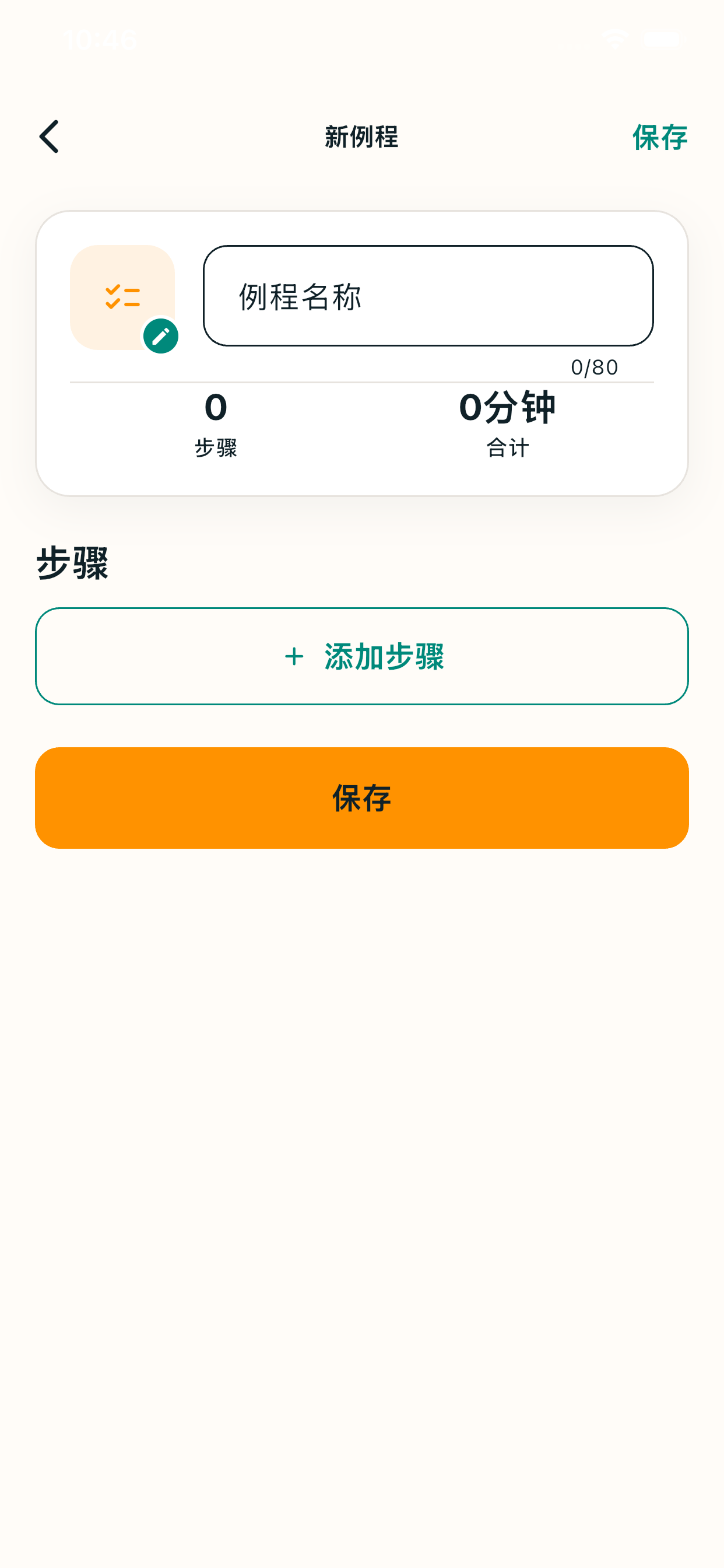
Task: Go back using the top-left arrow
Action: tap(50, 136)
